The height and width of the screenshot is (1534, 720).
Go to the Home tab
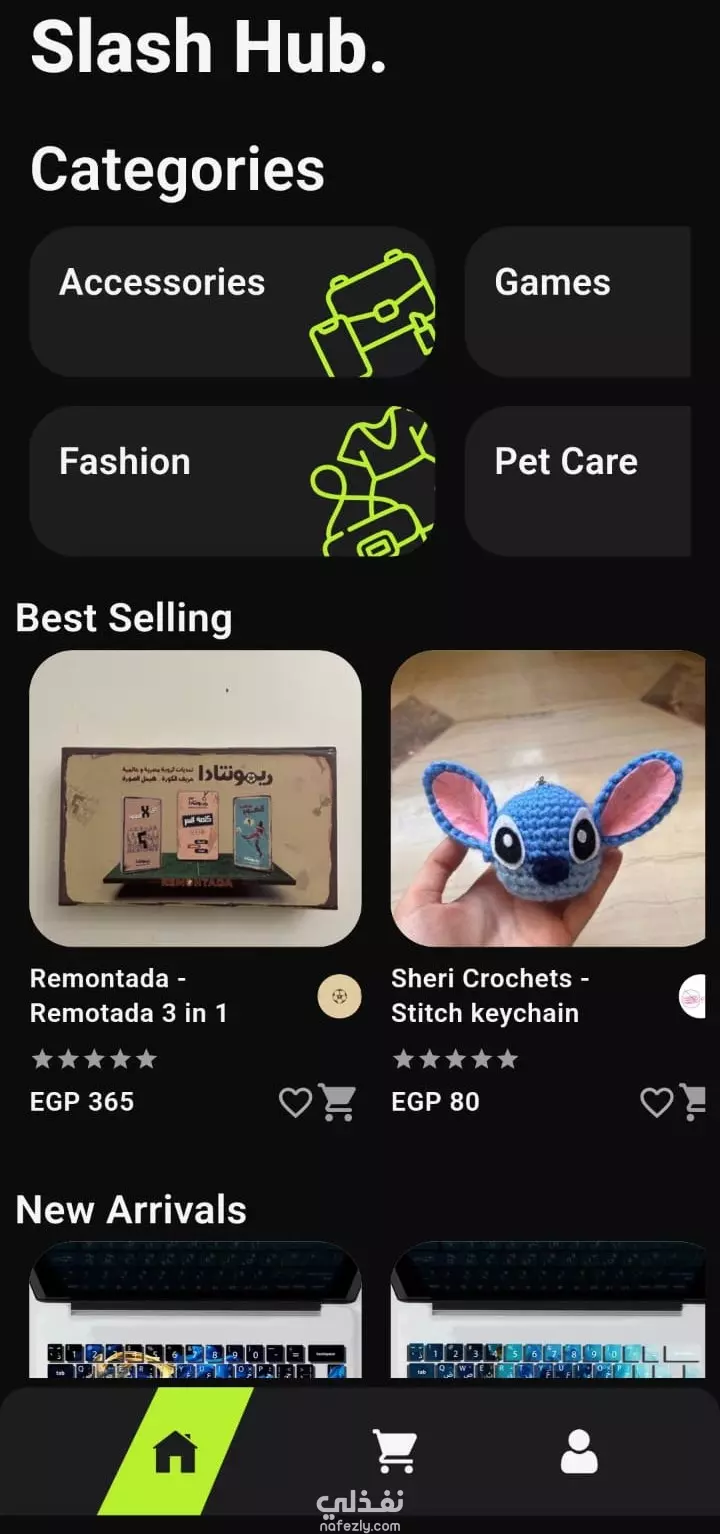(175, 1451)
